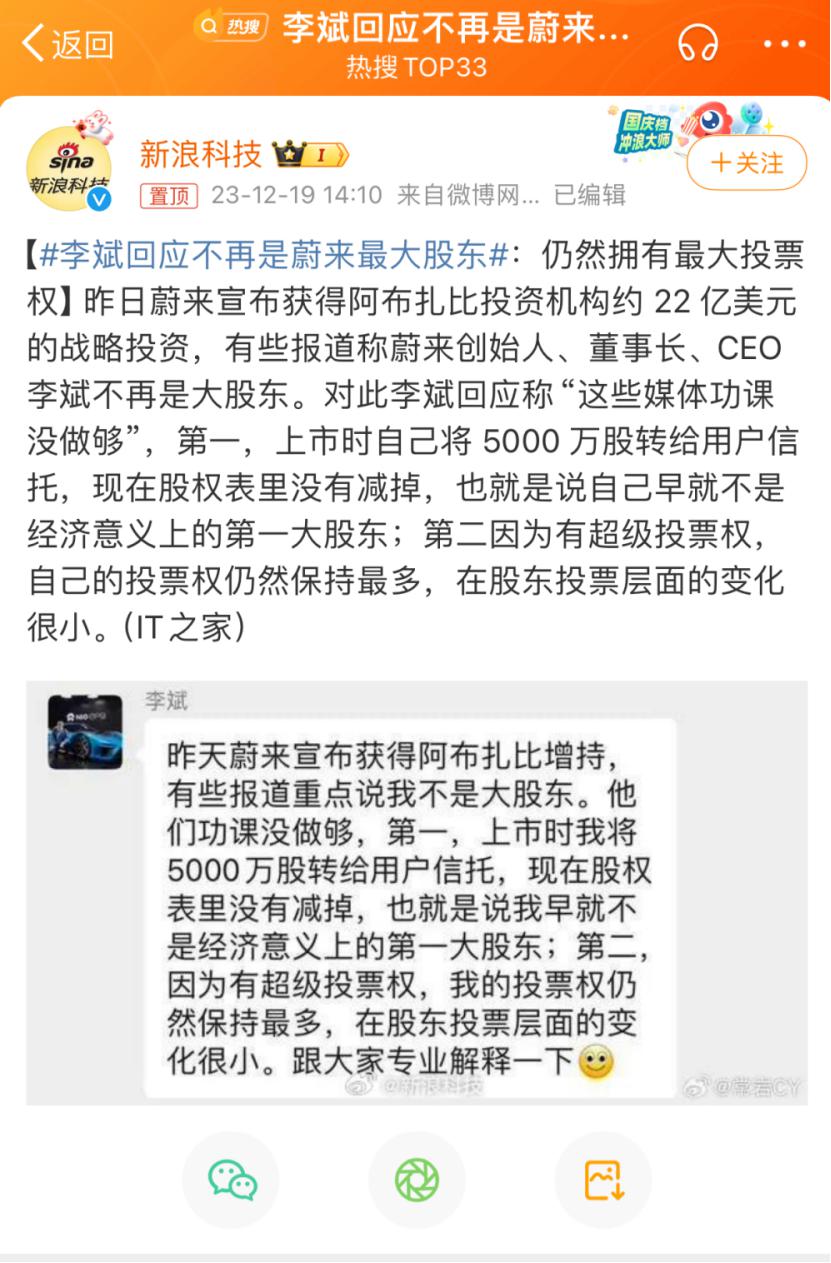Share the post via WeChat icon
Screen dimensions: 831x1263
pyautogui.click(x=231, y=1181)
